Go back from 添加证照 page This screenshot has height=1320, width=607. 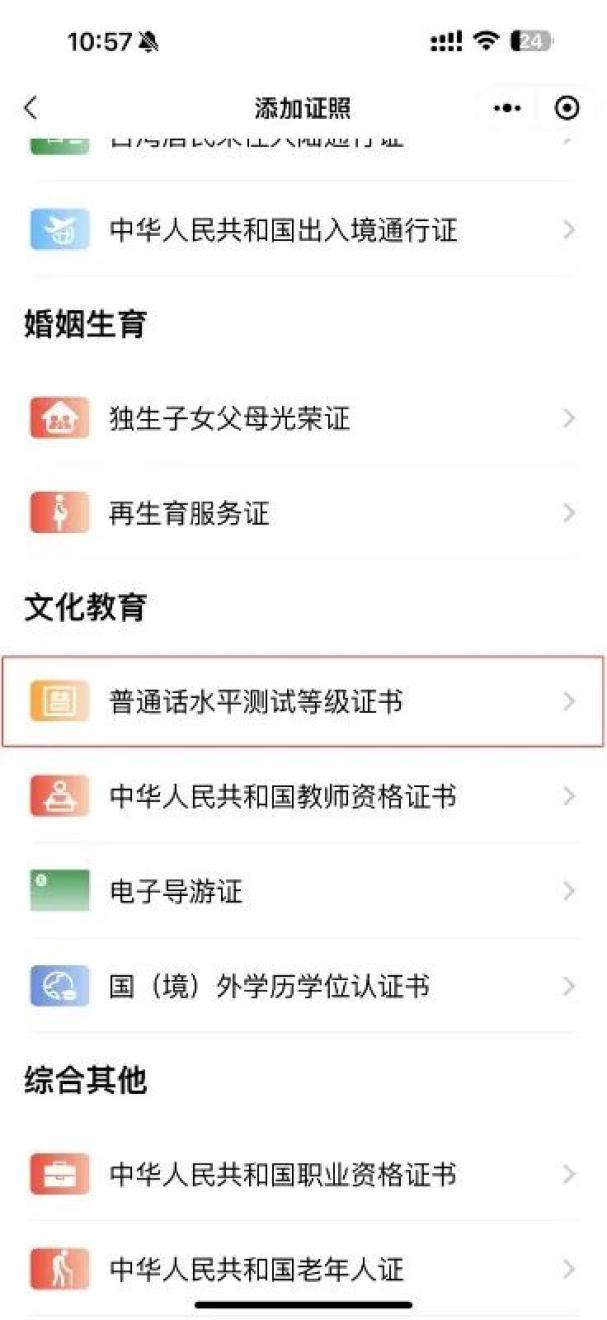coord(31,108)
